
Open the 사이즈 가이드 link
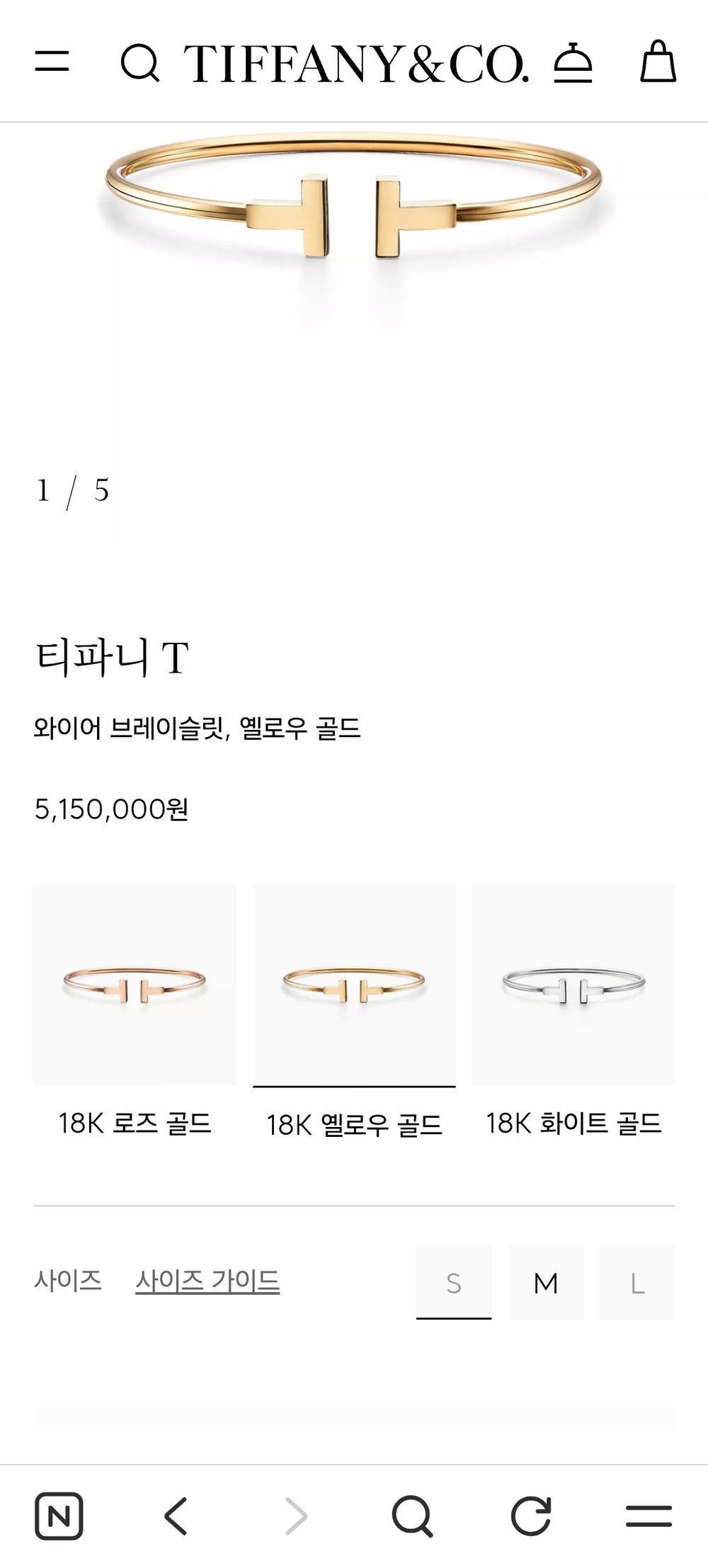[x=207, y=1281]
